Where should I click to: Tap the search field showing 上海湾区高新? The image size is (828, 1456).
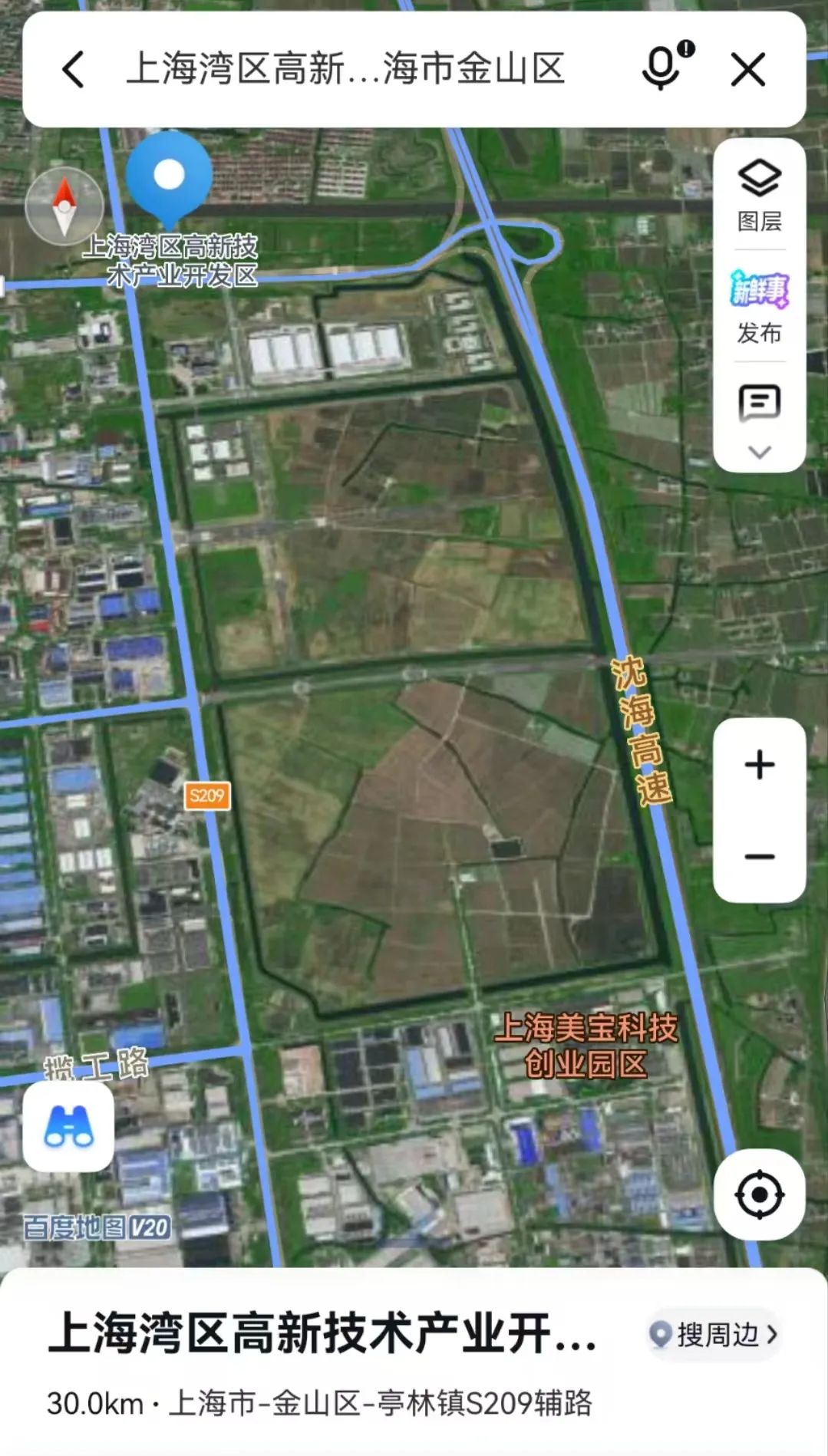[345, 69]
